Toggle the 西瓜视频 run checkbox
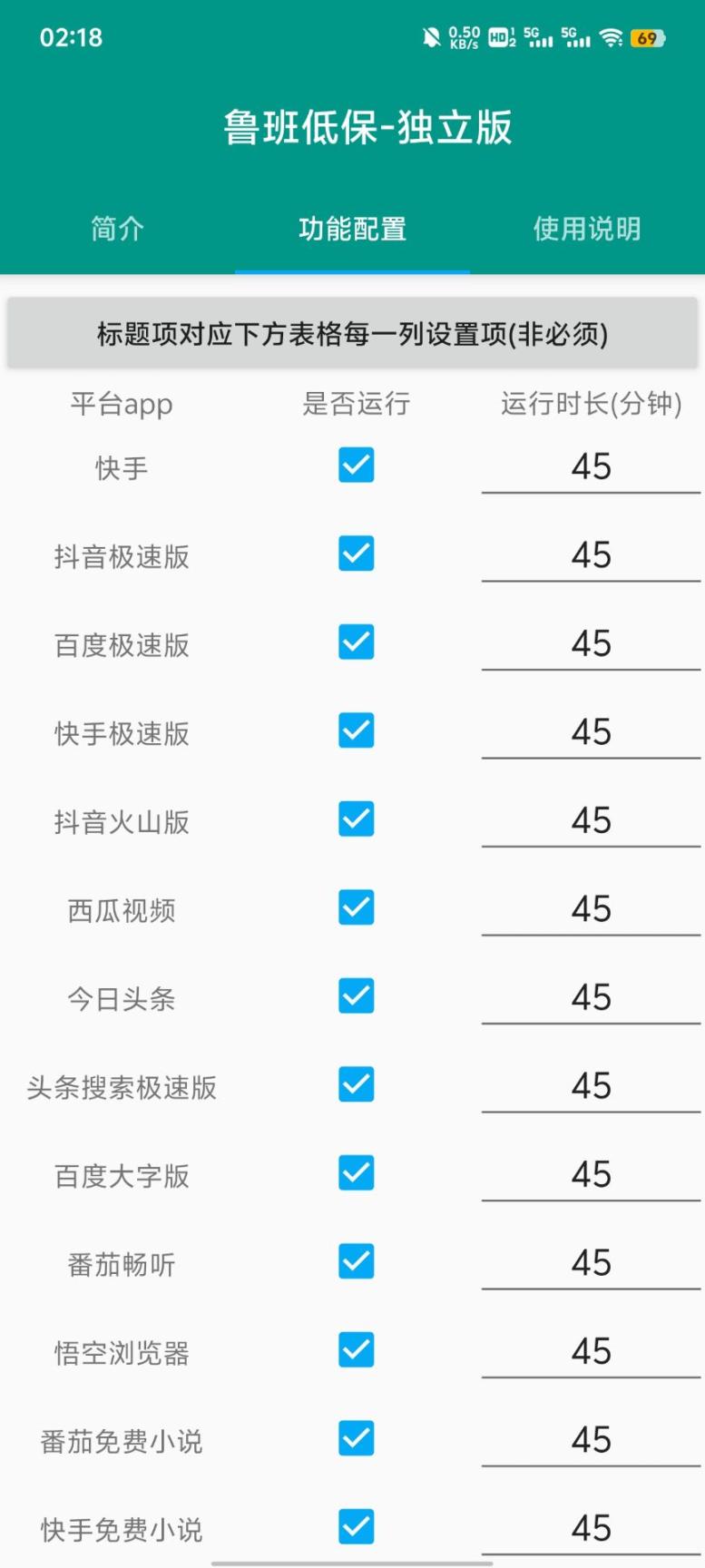The height and width of the screenshot is (1568, 705). click(x=355, y=907)
